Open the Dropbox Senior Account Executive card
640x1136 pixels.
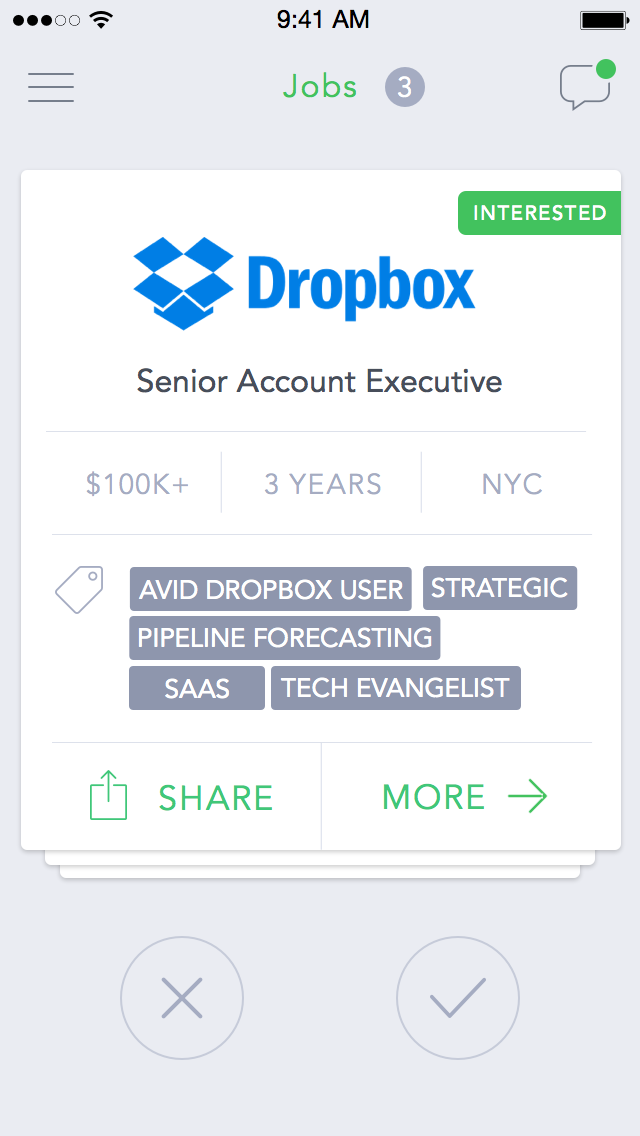[x=320, y=330]
